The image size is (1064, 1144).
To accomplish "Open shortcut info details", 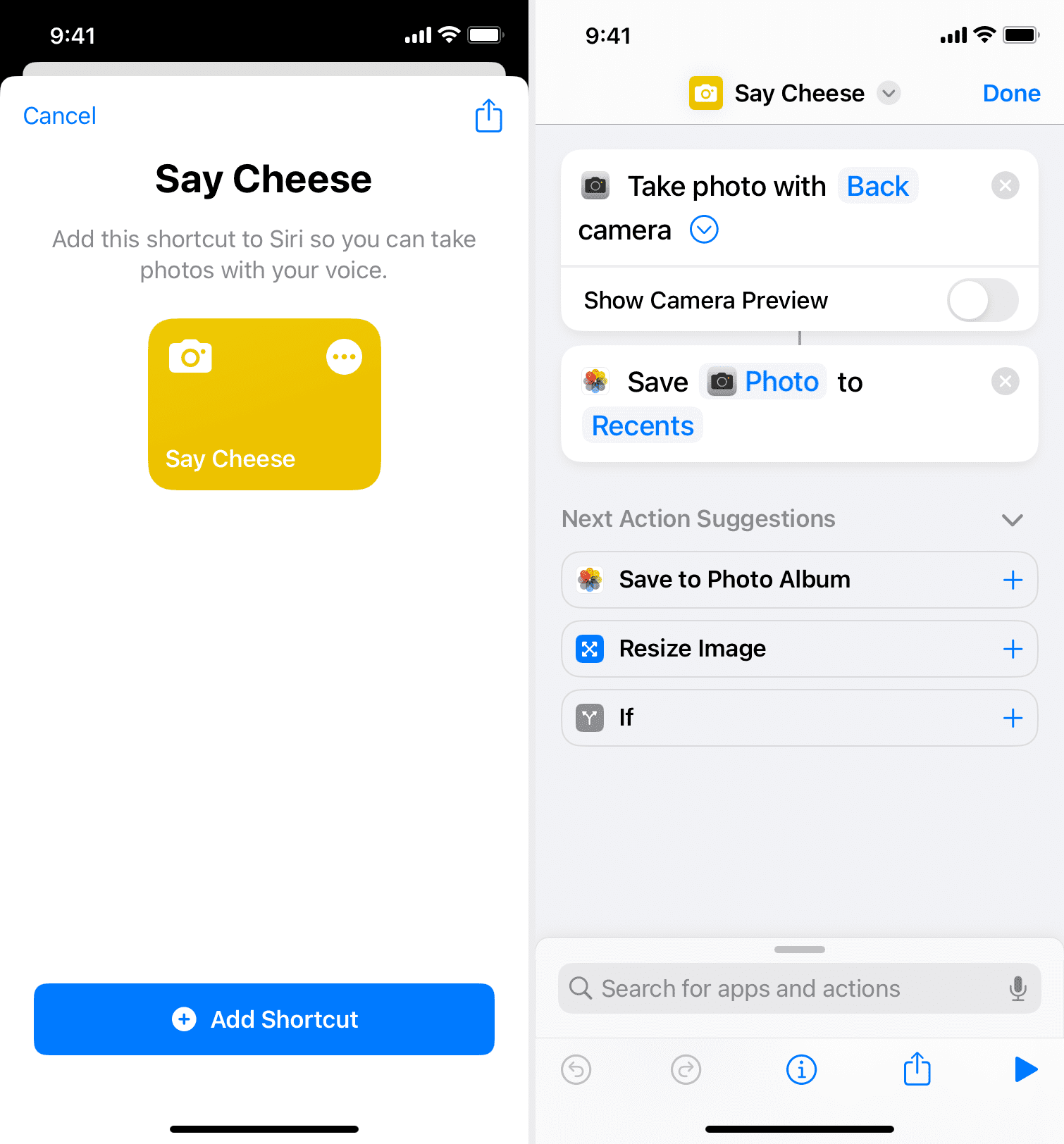I will [801, 1070].
